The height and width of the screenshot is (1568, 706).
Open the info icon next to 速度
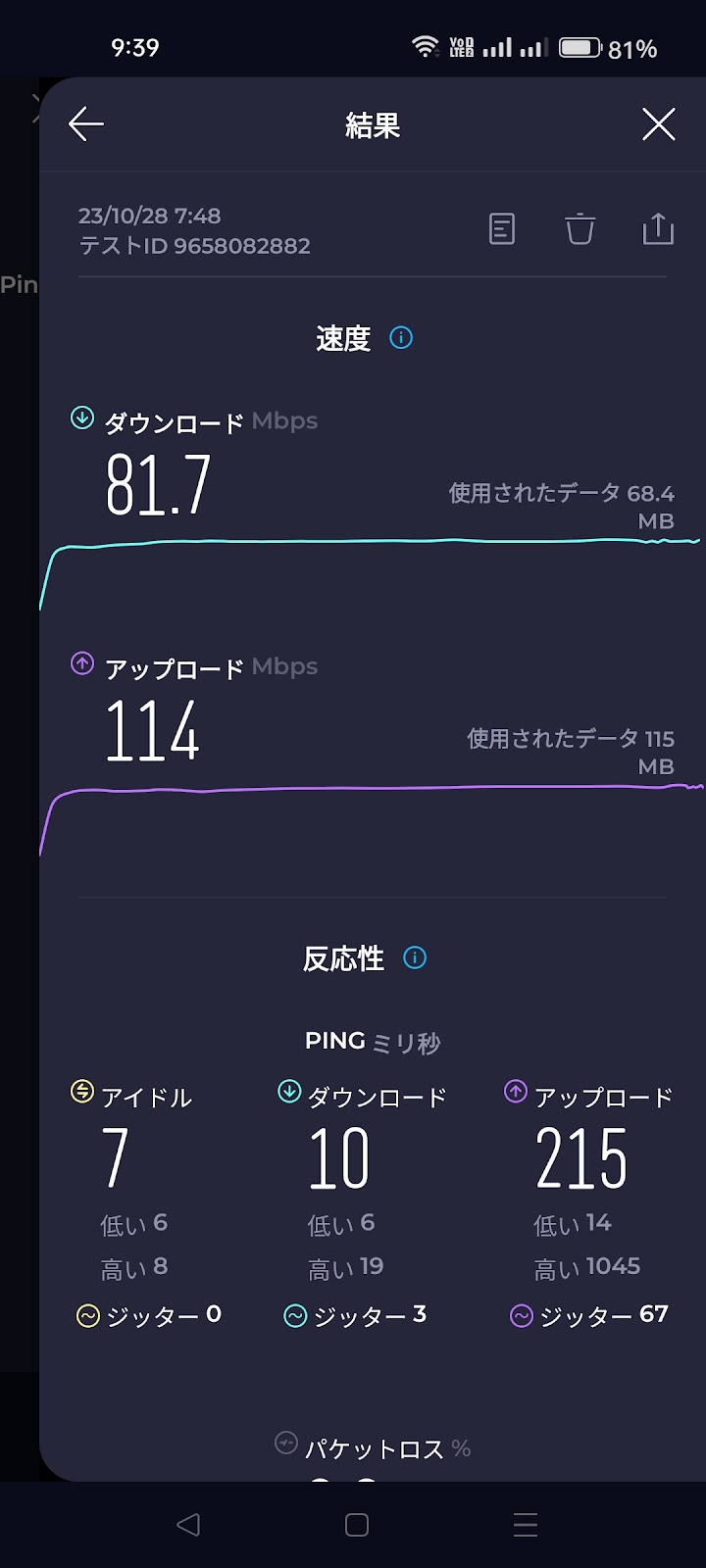pyautogui.click(x=401, y=338)
